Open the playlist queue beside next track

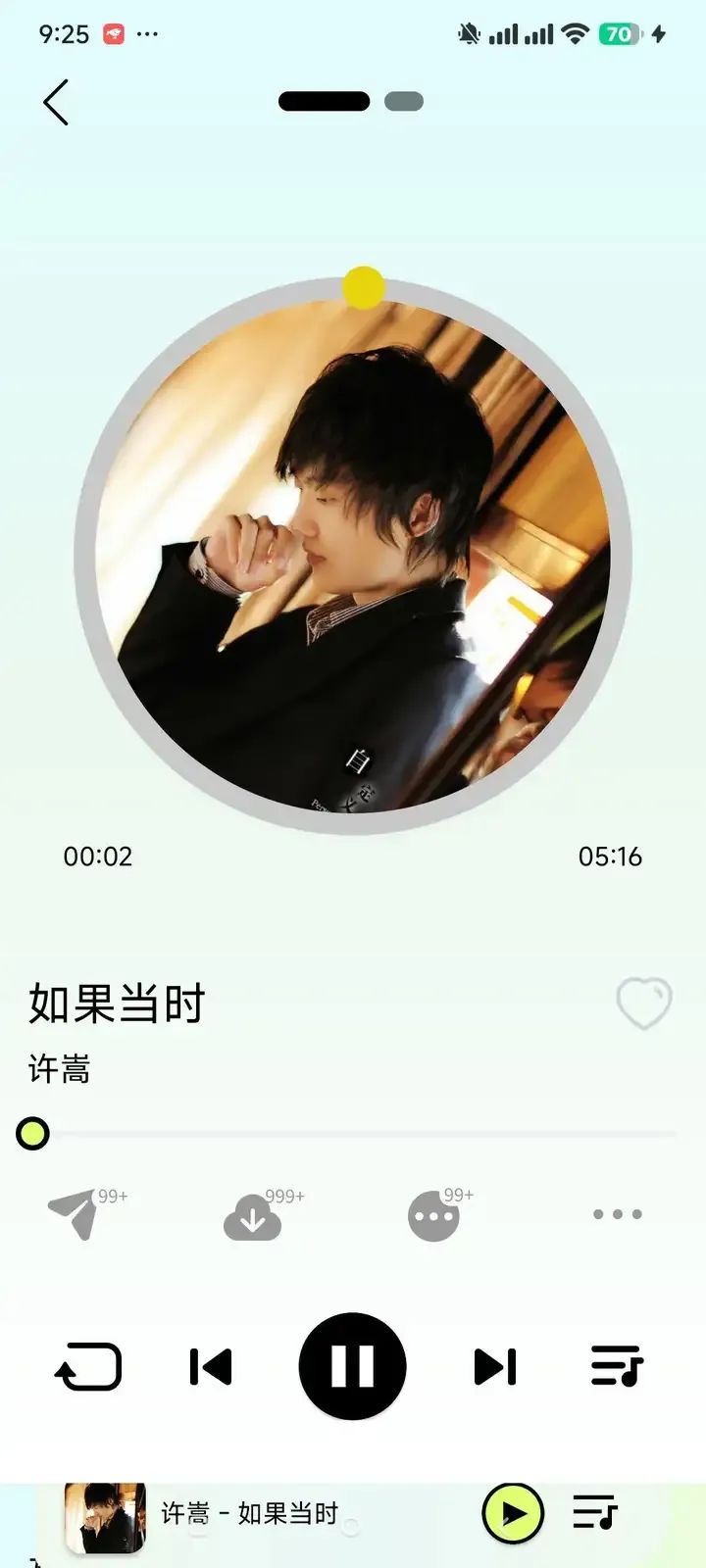click(x=617, y=1366)
